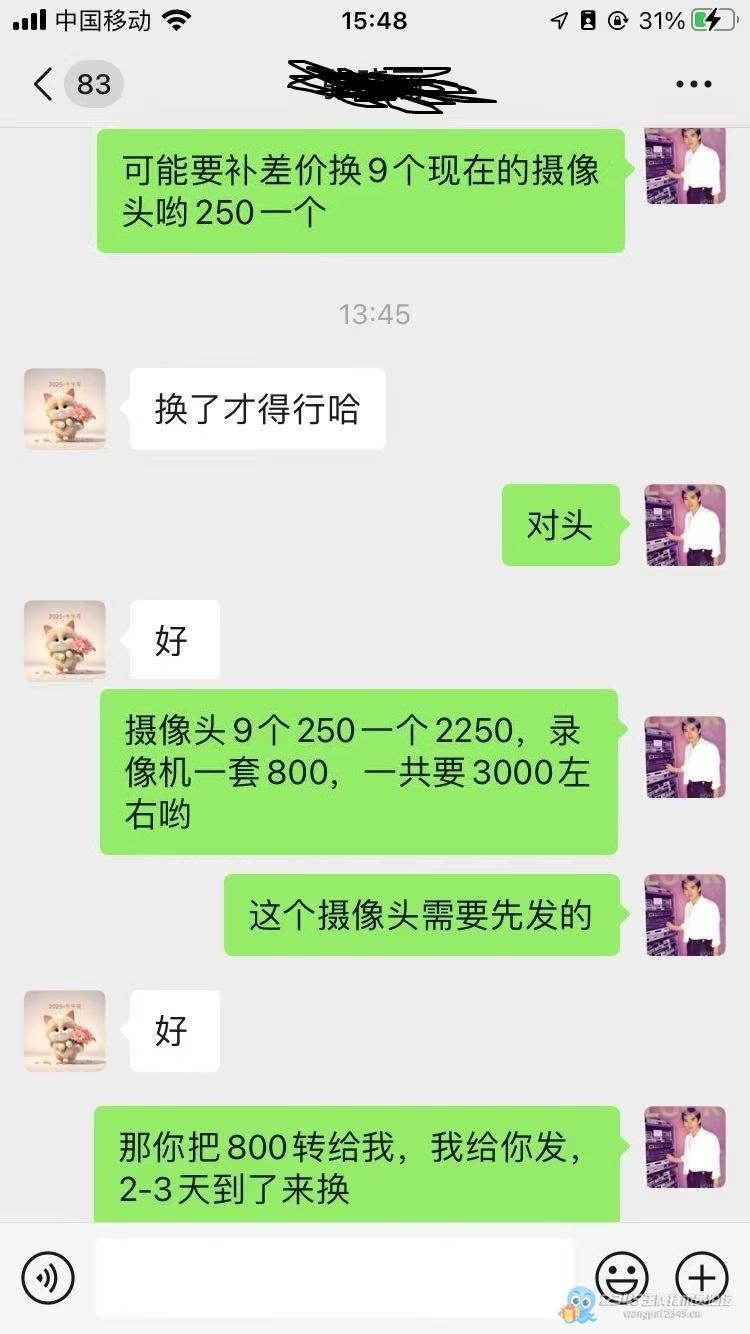Switch to voice message input
This screenshot has height=1334, width=750.
[48, 1277]
